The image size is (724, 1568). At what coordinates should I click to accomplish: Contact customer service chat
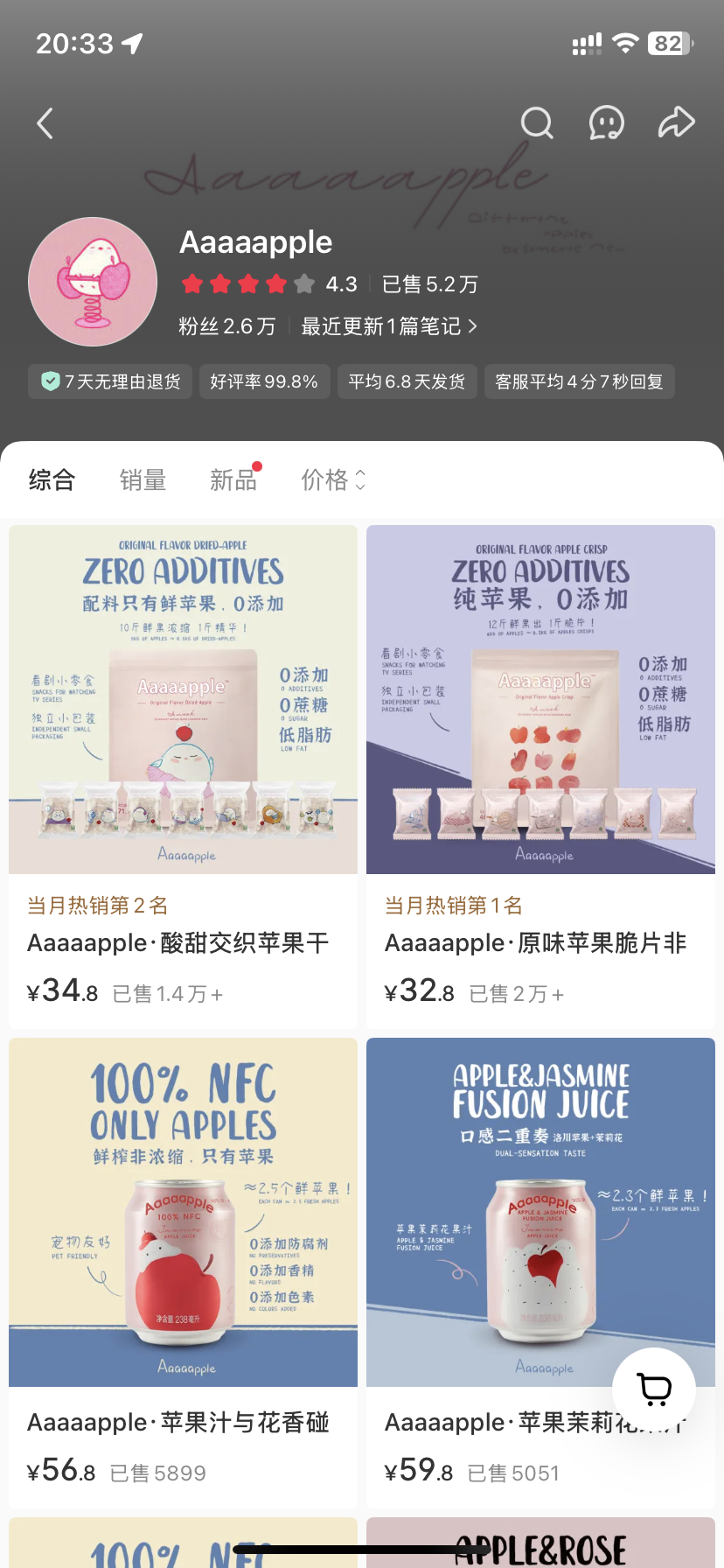point(606,123)
